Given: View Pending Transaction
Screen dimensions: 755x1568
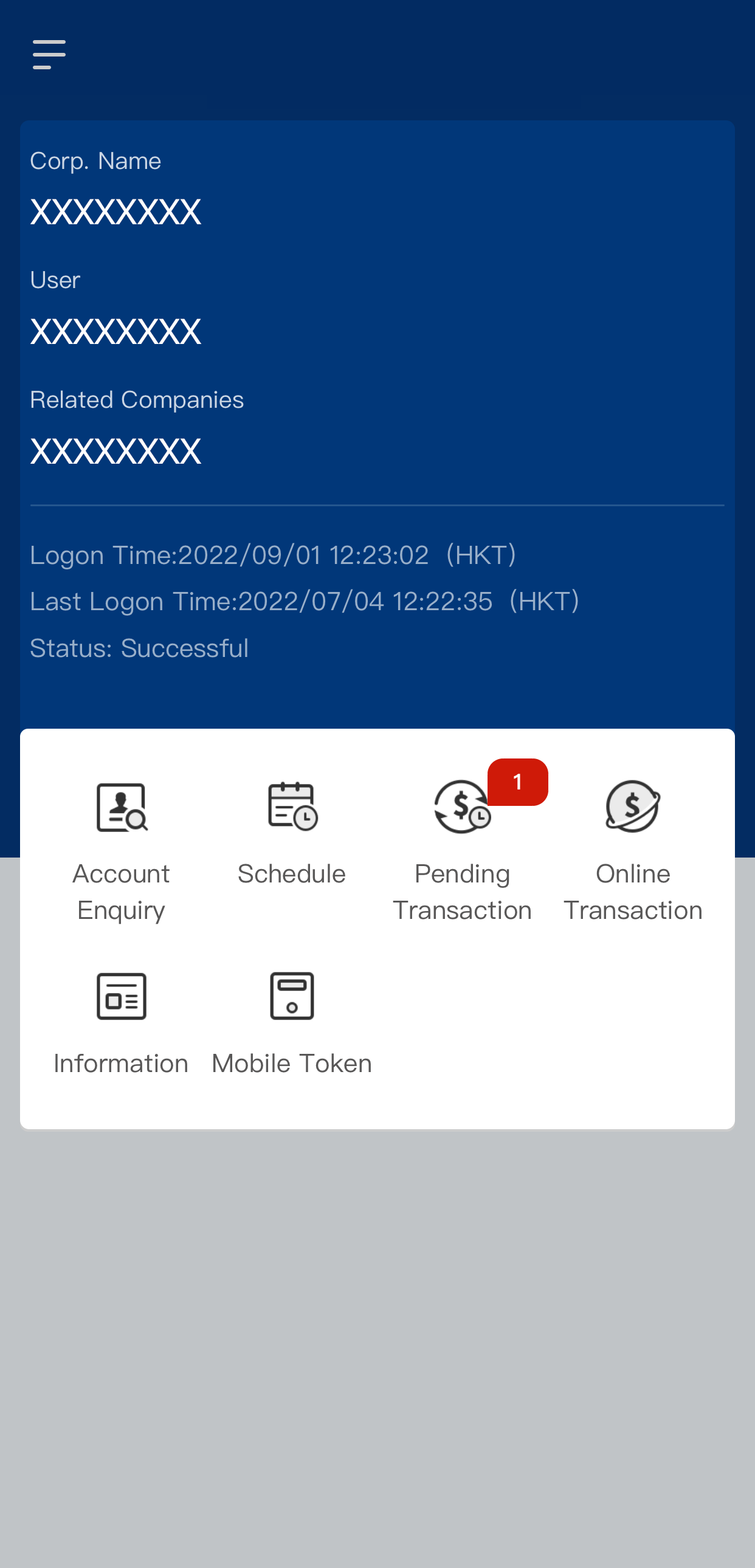Looking at the screenshot, I should (462, 850).
